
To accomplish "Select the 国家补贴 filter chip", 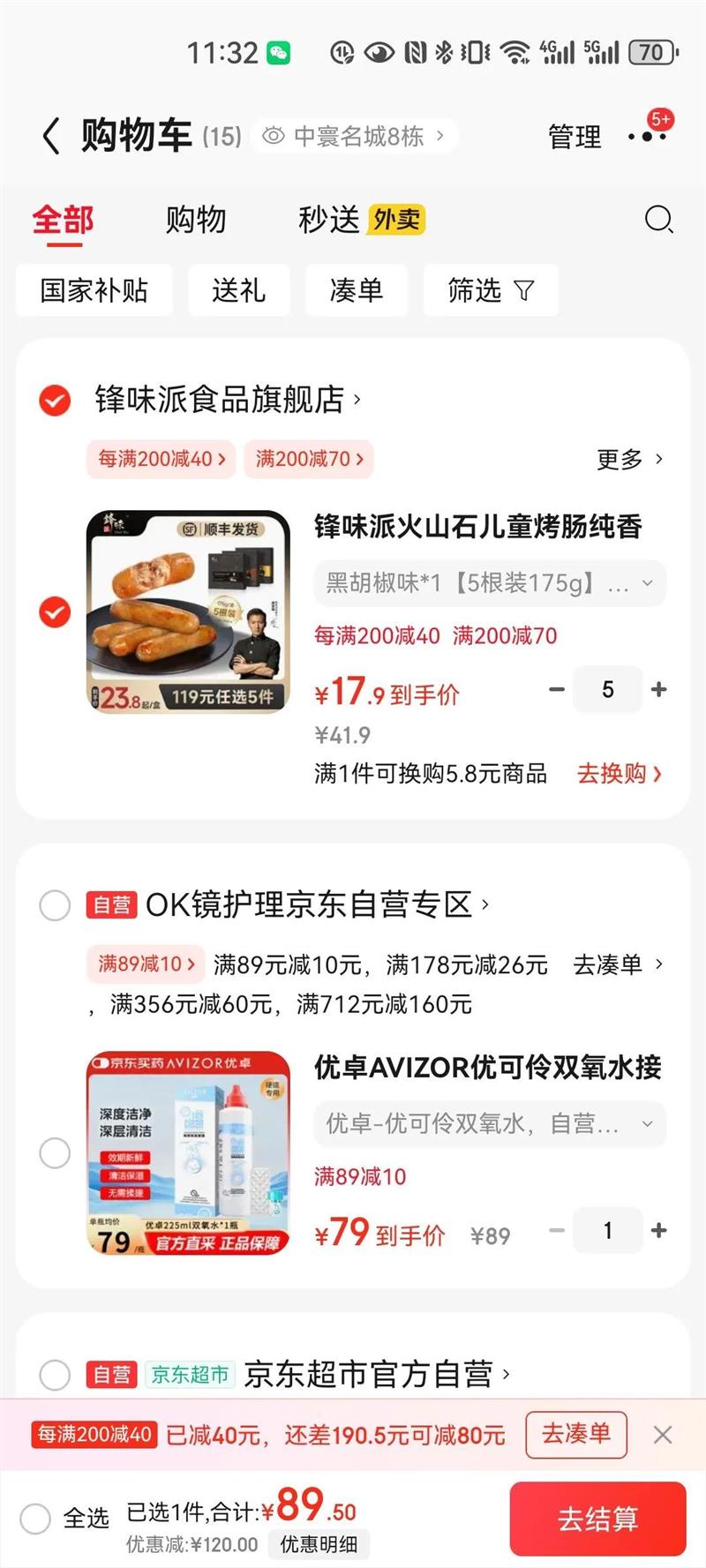I will (x=94, y=290).
